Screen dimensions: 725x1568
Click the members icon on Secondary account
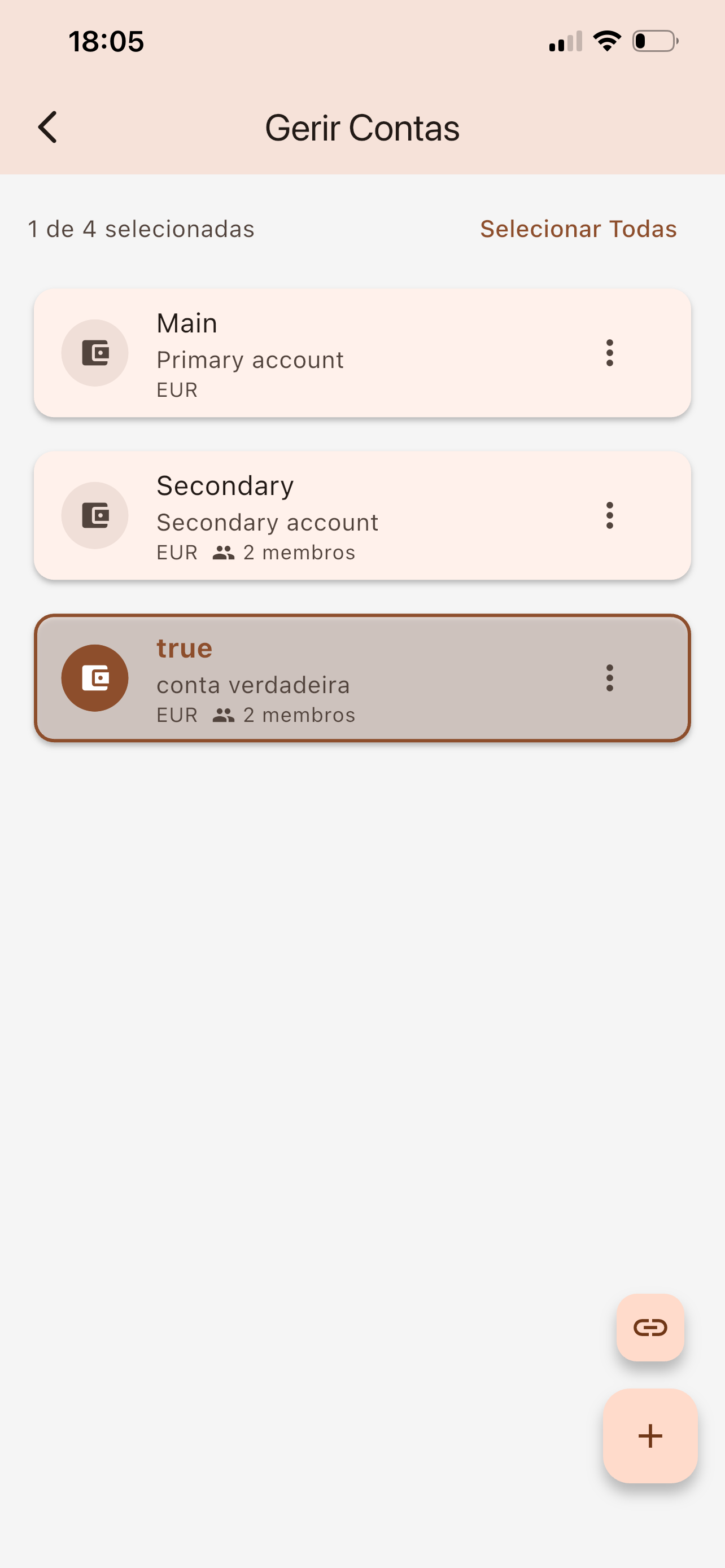(x=223, y=551)
